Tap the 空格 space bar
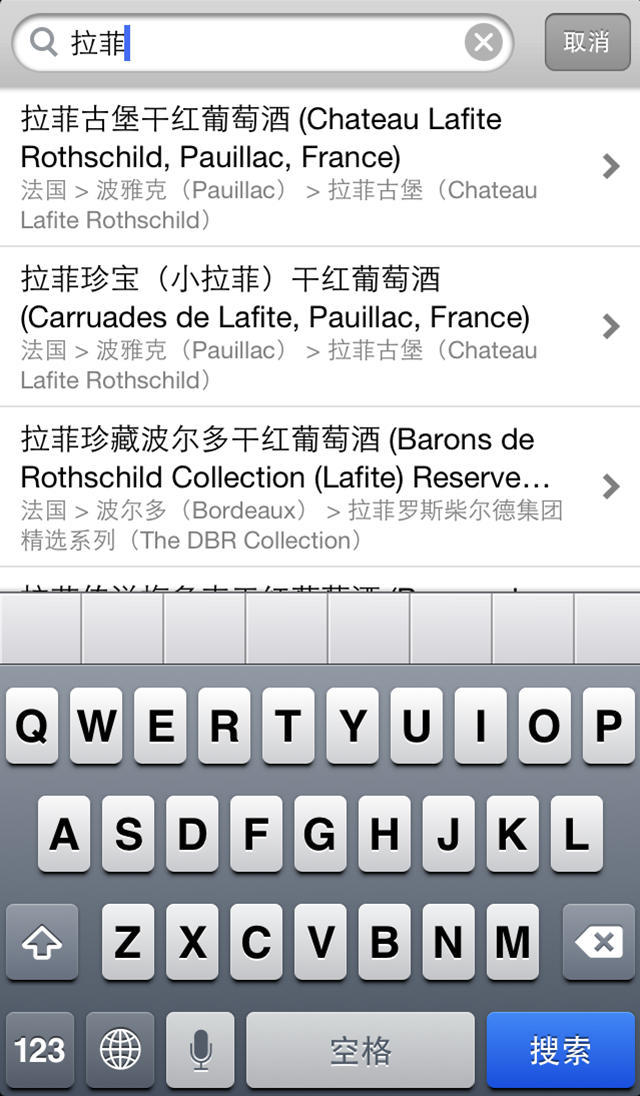Screen dimensions: 640x1096 click(x=361, y=1050)
